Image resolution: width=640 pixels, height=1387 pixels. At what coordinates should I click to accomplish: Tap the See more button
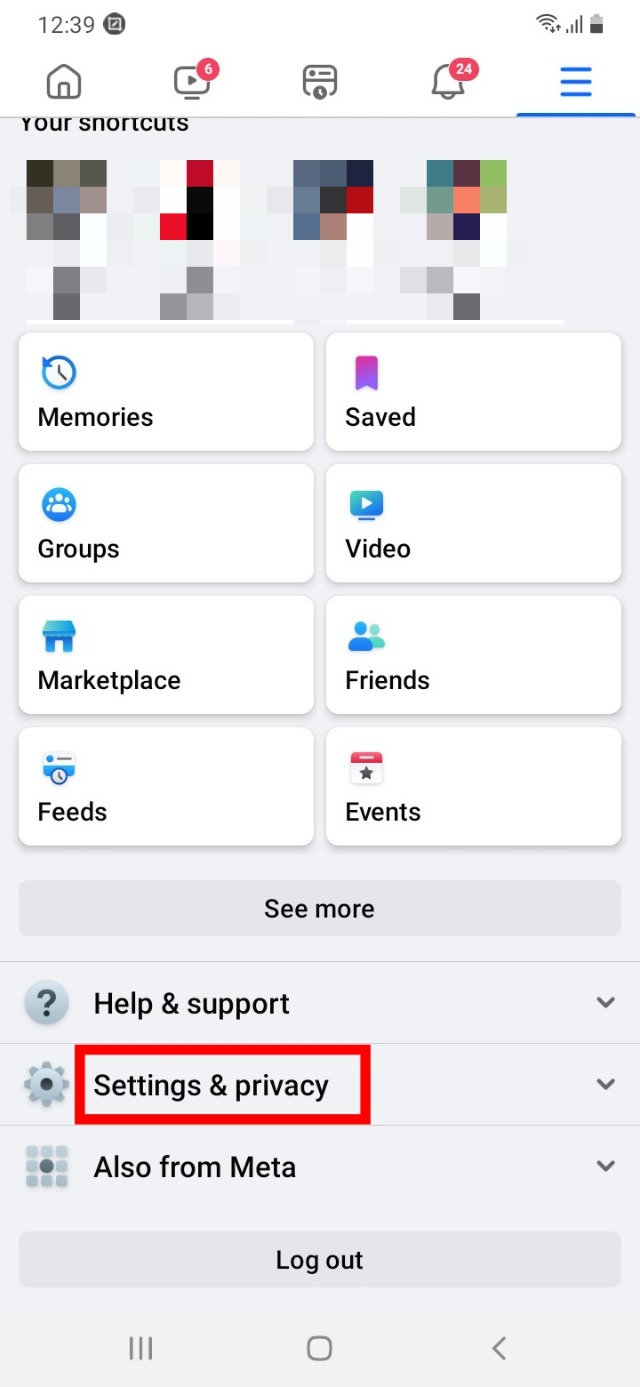(320, 908)
